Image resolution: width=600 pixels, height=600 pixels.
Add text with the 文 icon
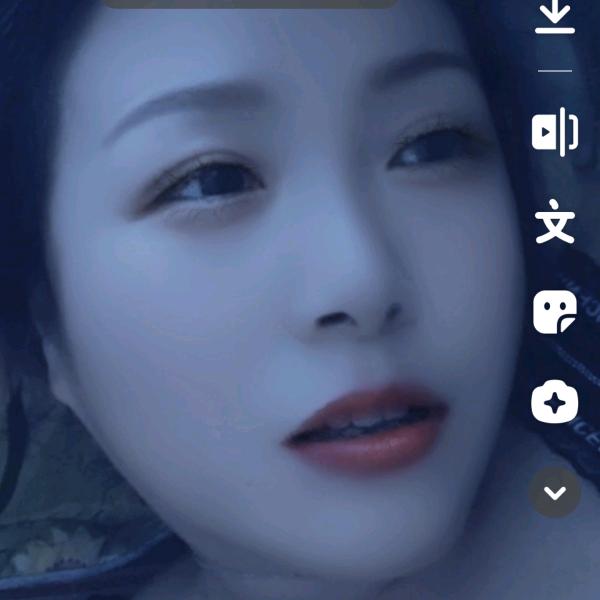tap(555, 222)
